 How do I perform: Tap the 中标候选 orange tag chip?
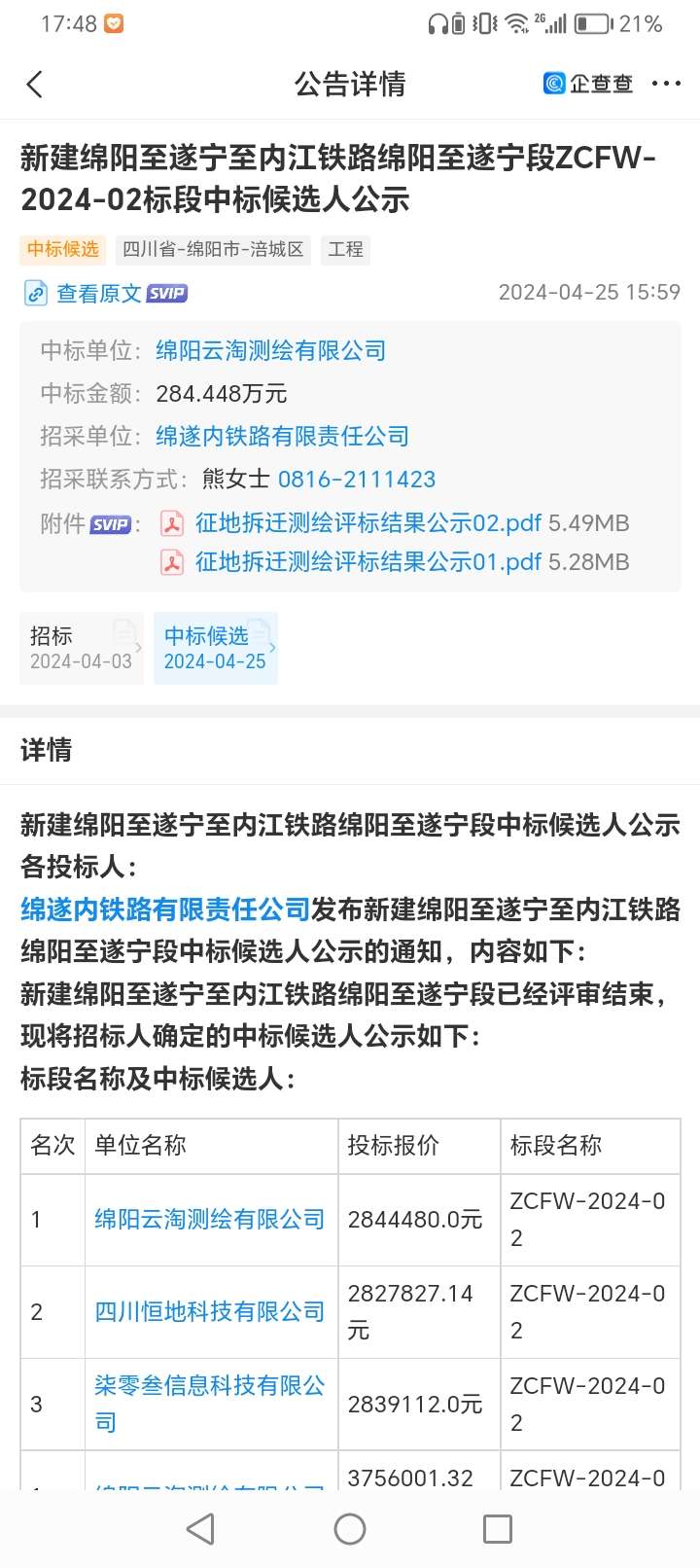pos(63,250)
